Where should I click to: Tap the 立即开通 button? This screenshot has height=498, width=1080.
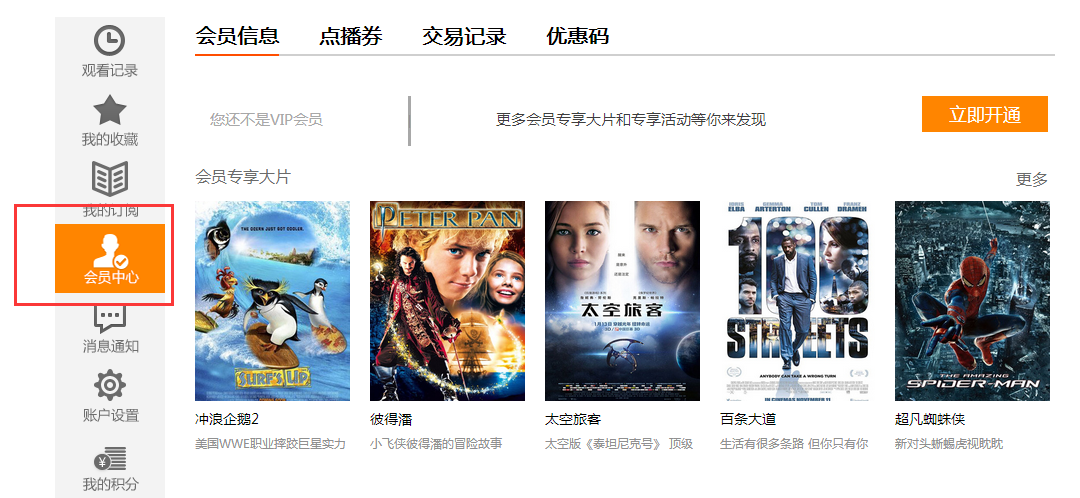pyautogui.click(x=984, y=114)
